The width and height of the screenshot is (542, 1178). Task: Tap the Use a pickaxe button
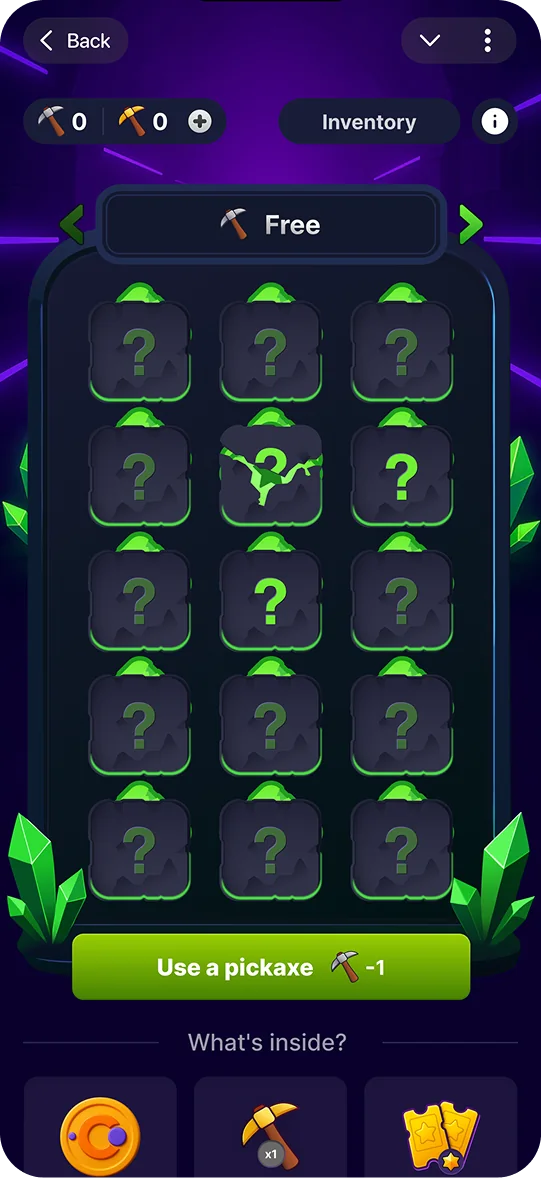[x=271, y=967]
